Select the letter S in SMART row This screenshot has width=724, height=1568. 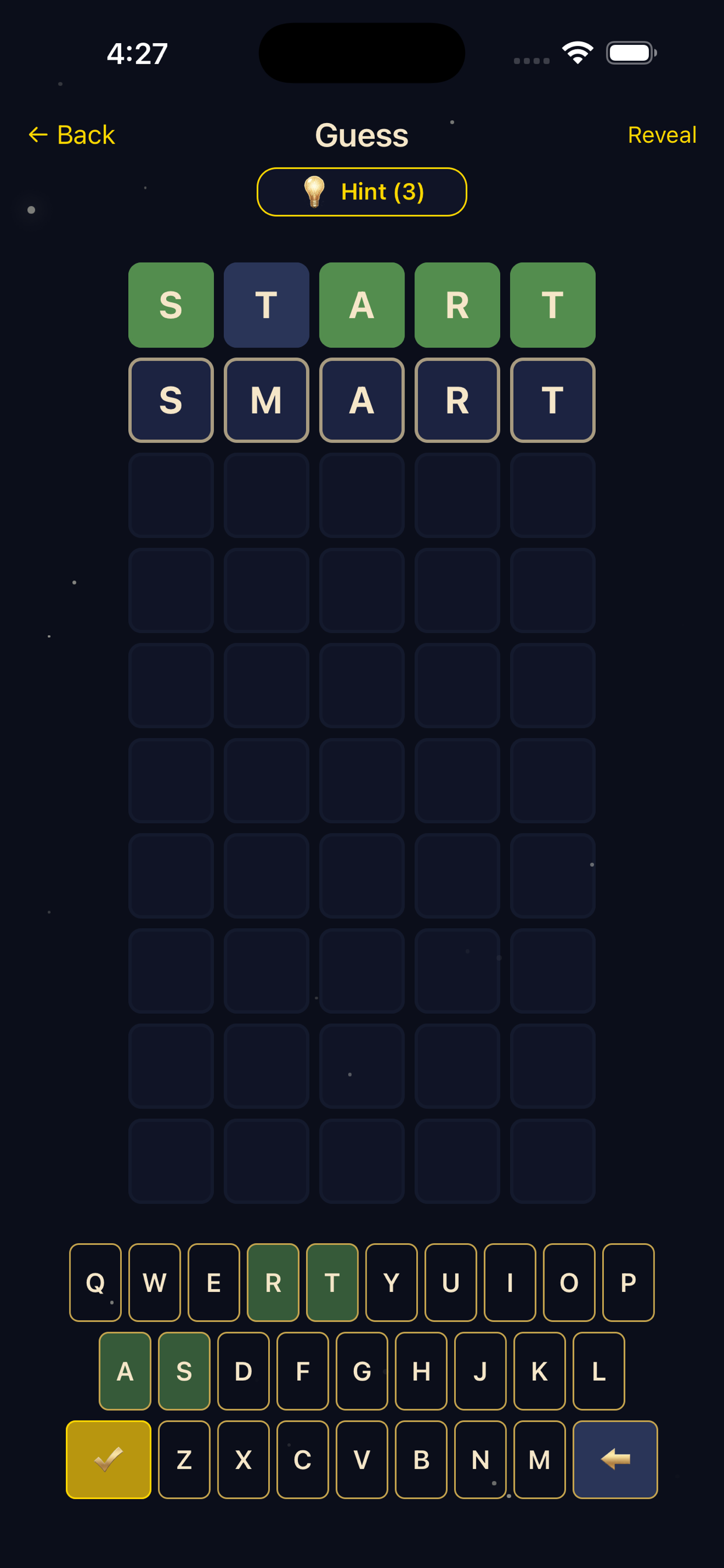pyautogui.click(x=171, y=400)
